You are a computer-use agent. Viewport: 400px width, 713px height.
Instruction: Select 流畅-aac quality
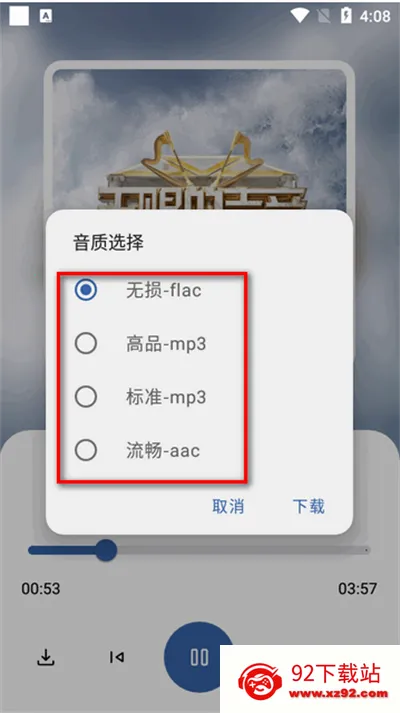tap(138, 451)
